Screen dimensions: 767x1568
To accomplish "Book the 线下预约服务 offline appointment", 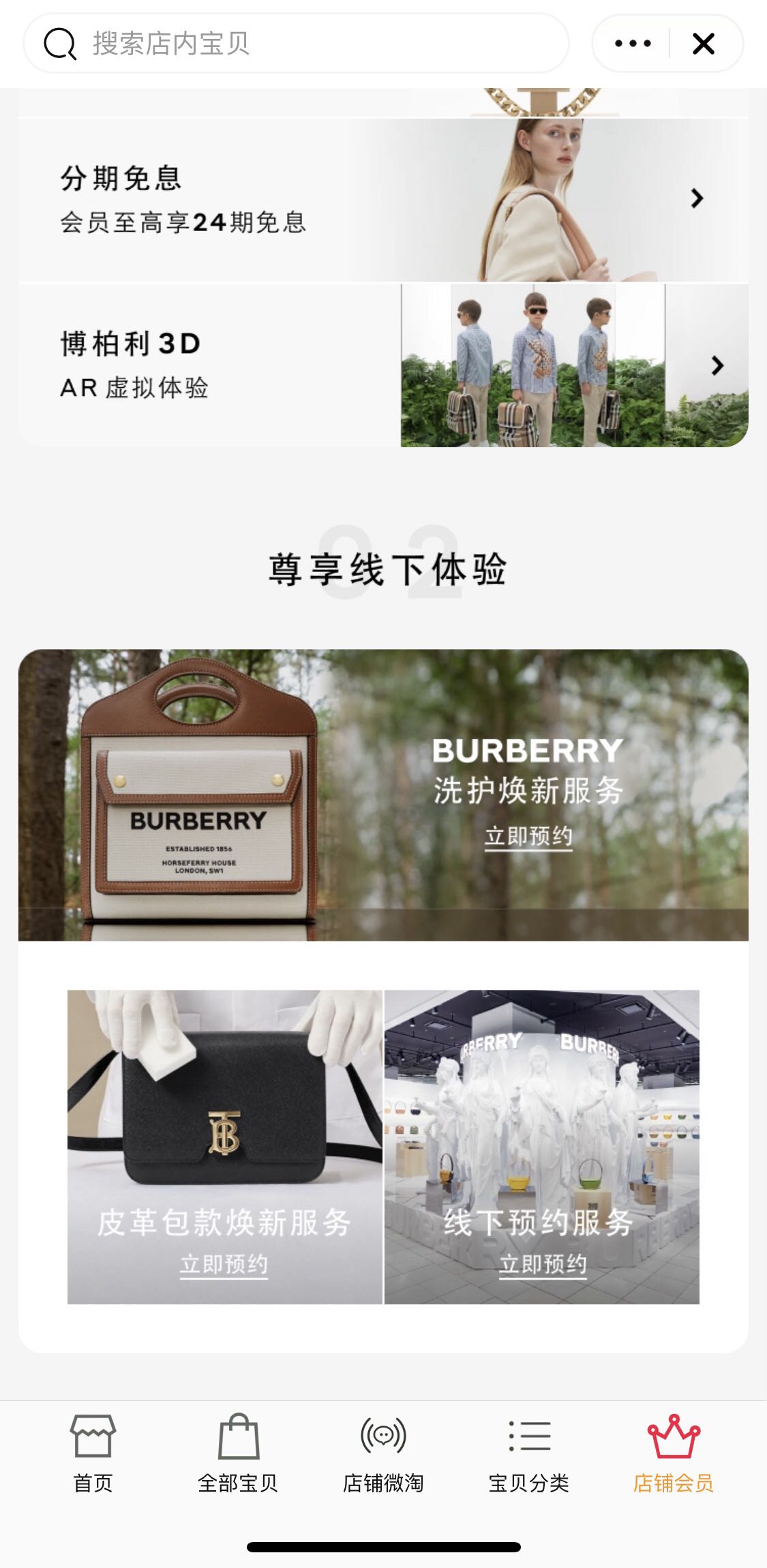I will coord(543,1264).
